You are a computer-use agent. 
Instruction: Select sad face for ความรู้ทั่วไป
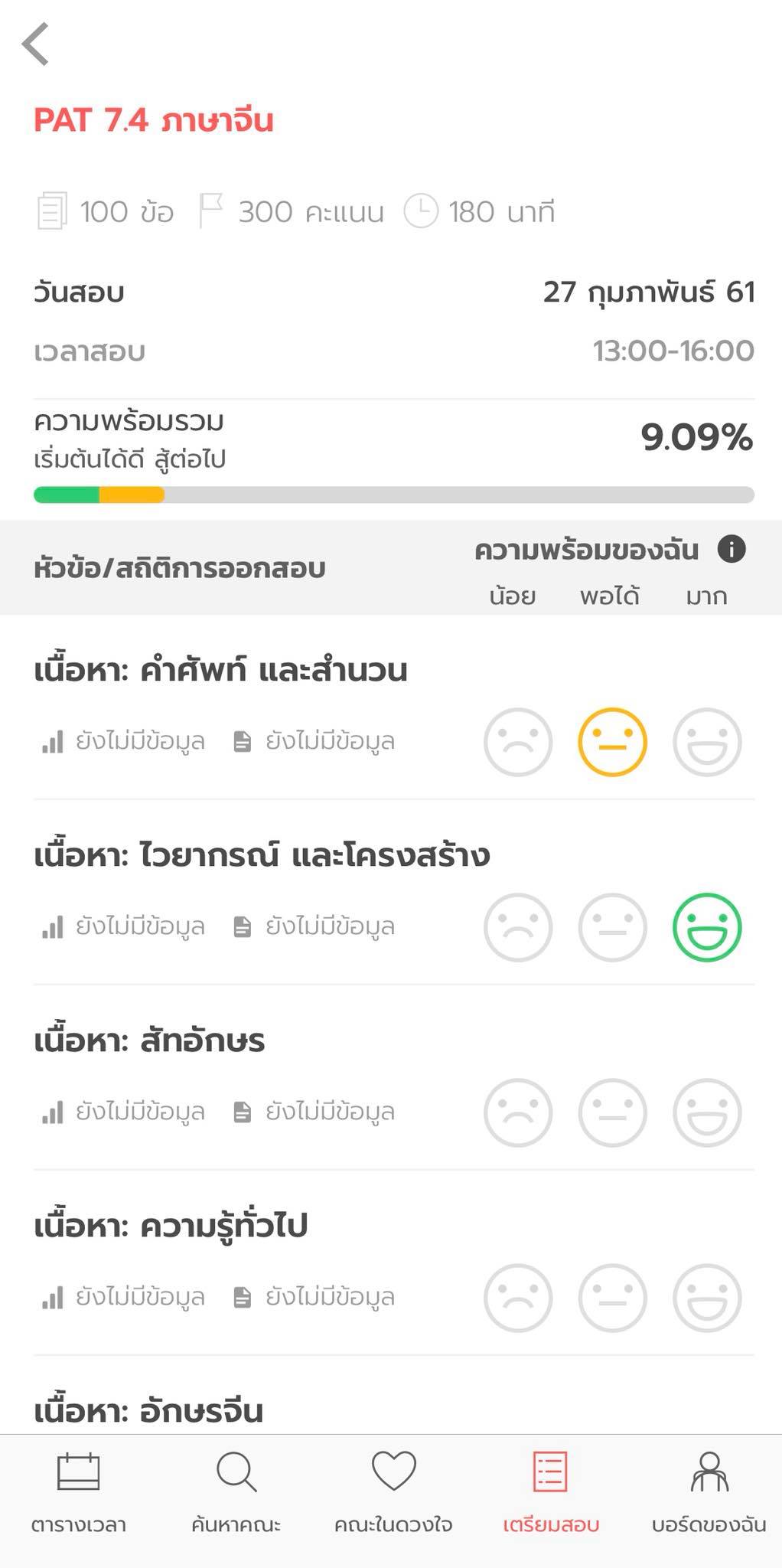[518, 1298]
